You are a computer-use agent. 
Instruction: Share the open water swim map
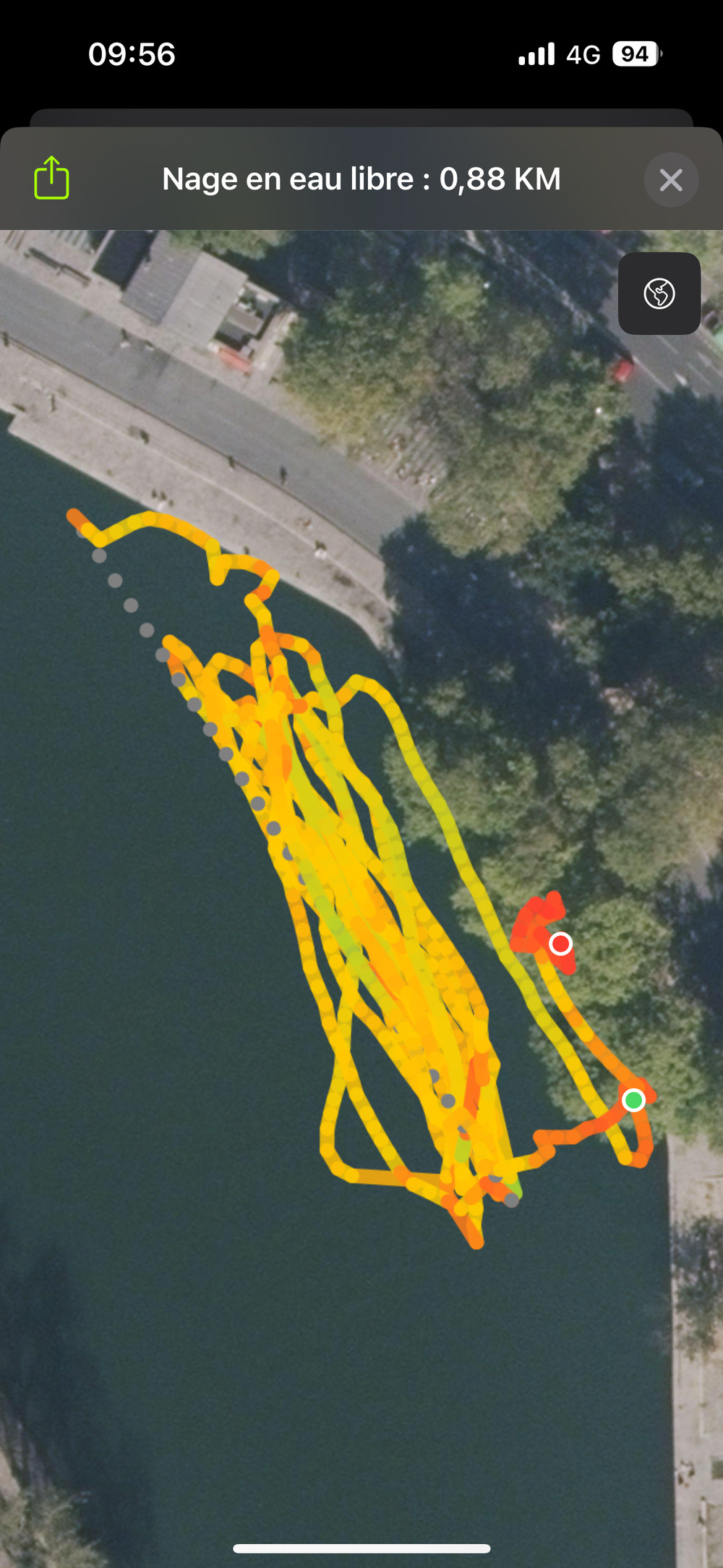51,178
